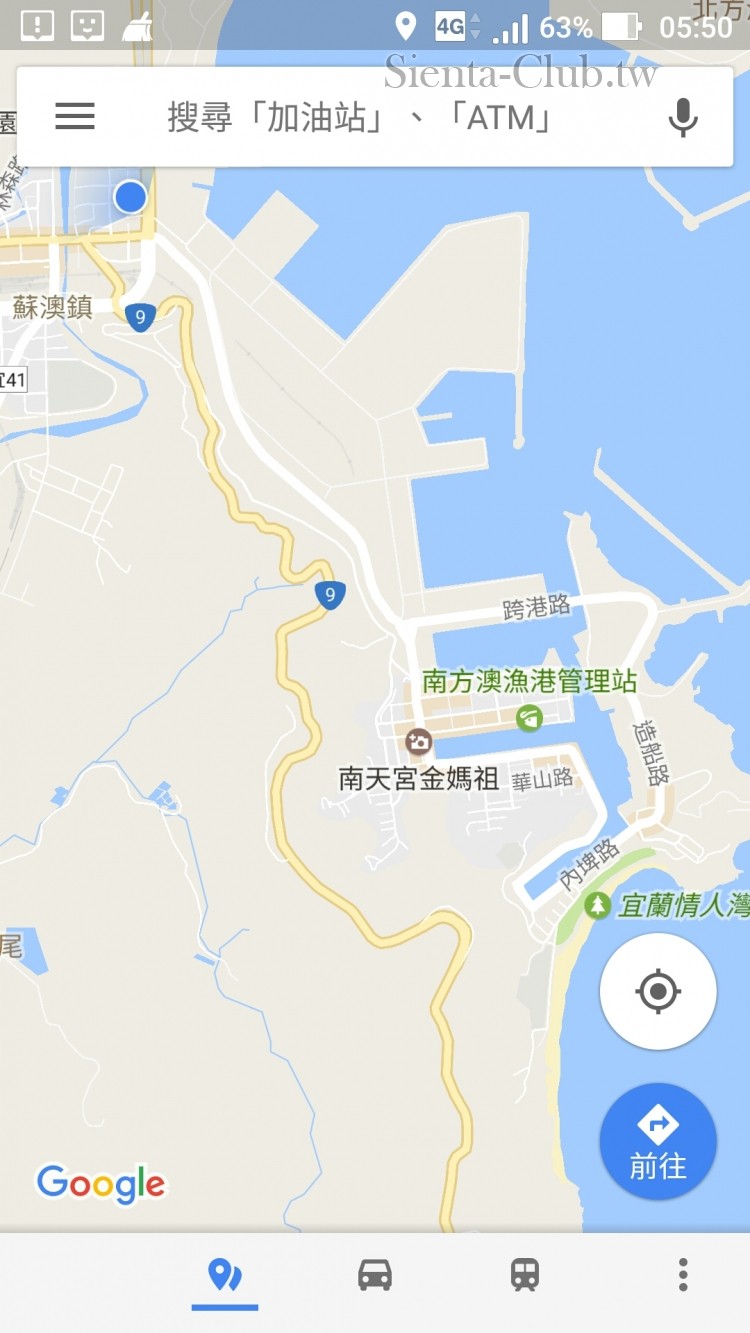This screenshot has height=1333, width=750.
Task: Select the Explore map pin icon
Action: 225,1274
